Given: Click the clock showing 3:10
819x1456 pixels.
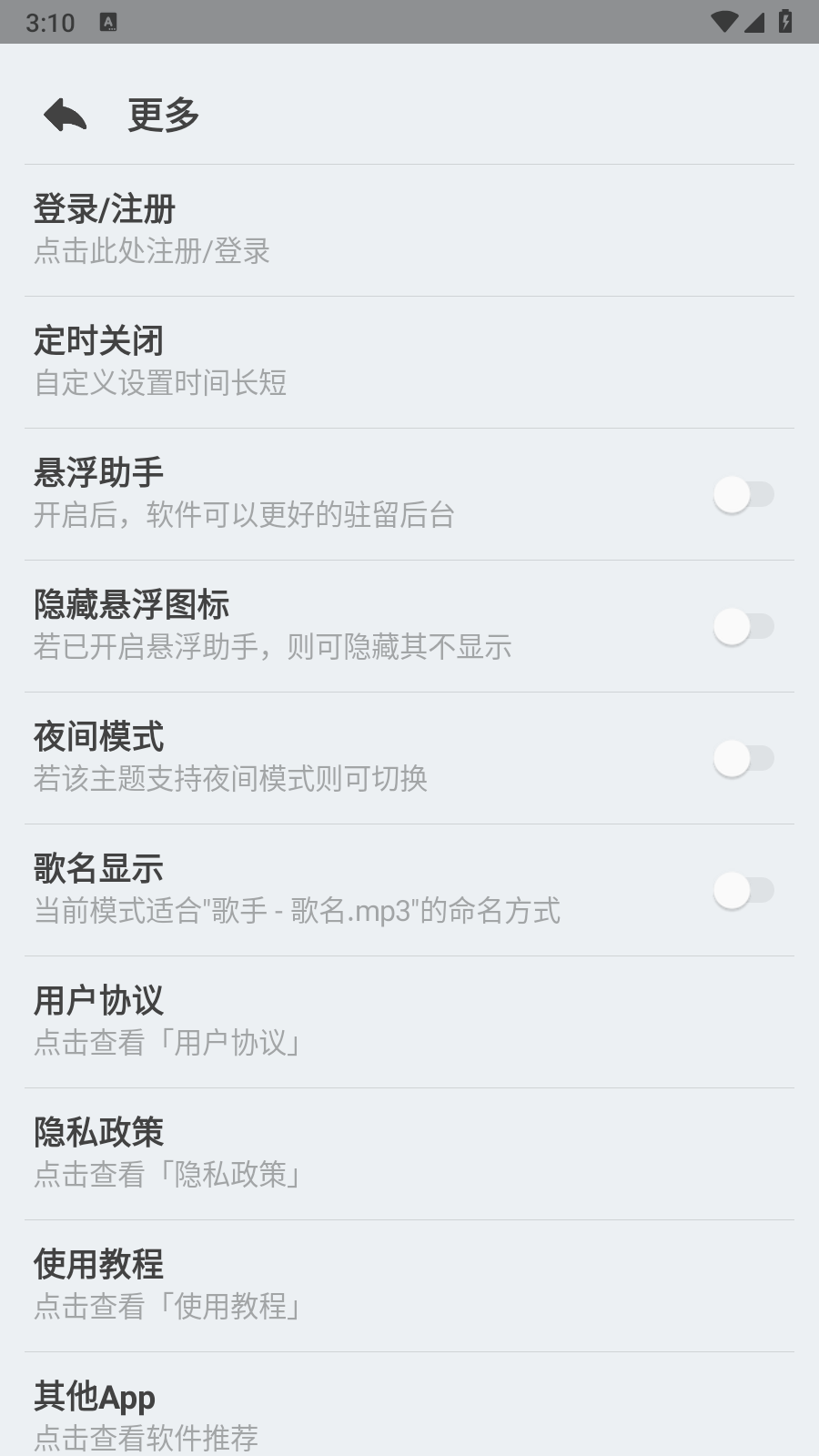Looking at the screenshot, I should tap(48, 22).
